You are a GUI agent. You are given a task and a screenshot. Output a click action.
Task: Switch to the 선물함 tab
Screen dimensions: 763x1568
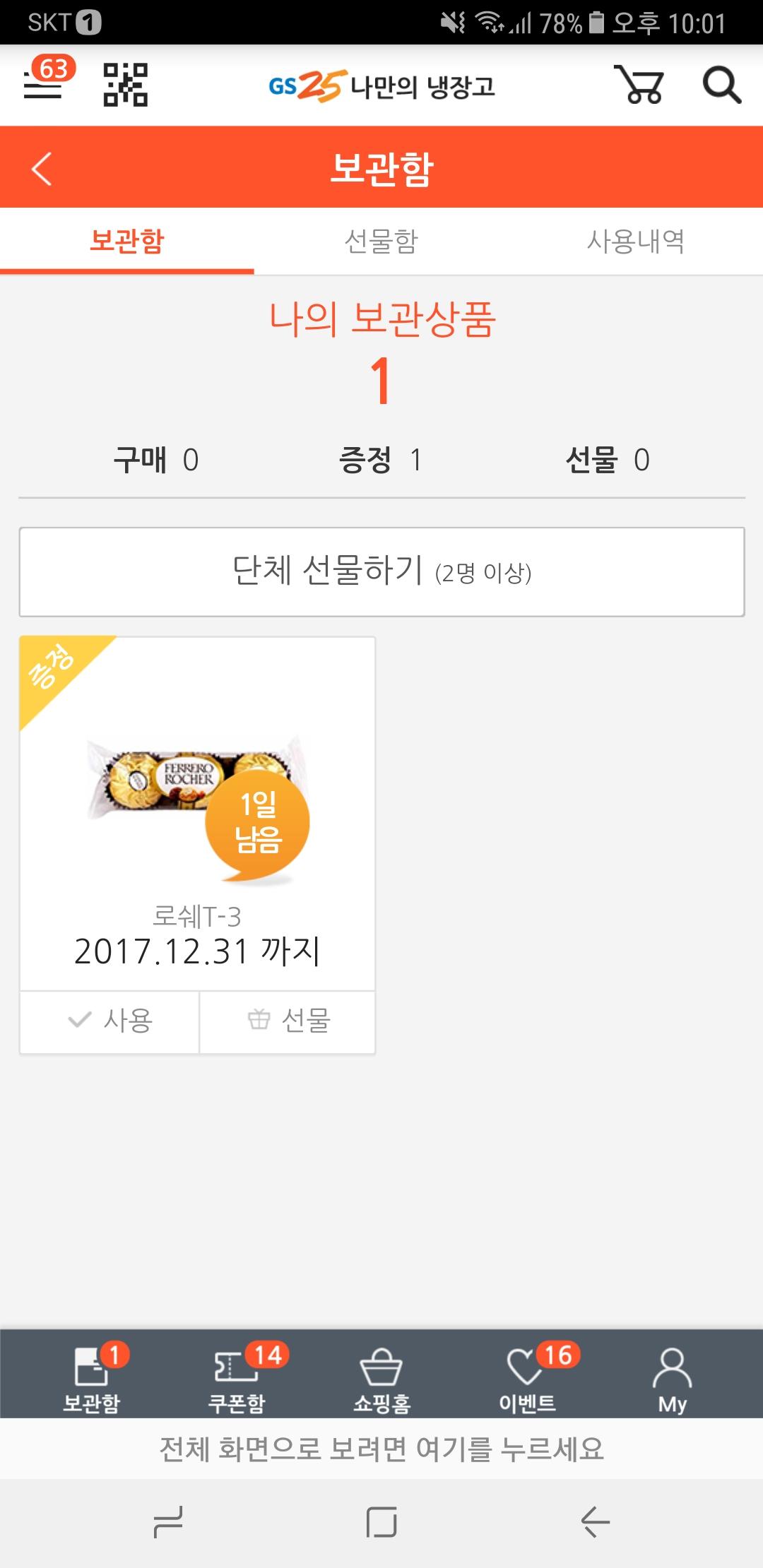[x=381, y=242]
